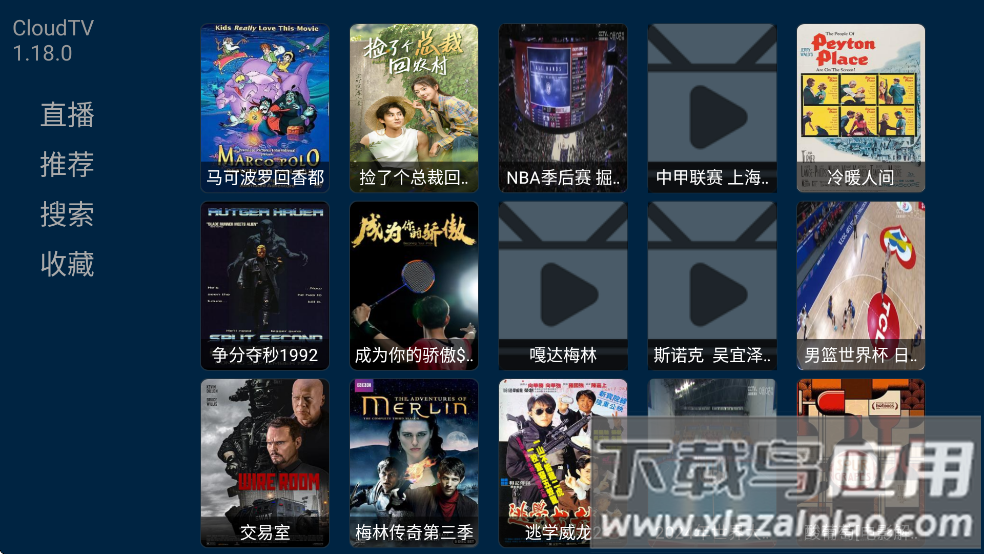Screen dimensions: 984x554
Task: Select 梅林传奇第三季
Action: (414, 463)
